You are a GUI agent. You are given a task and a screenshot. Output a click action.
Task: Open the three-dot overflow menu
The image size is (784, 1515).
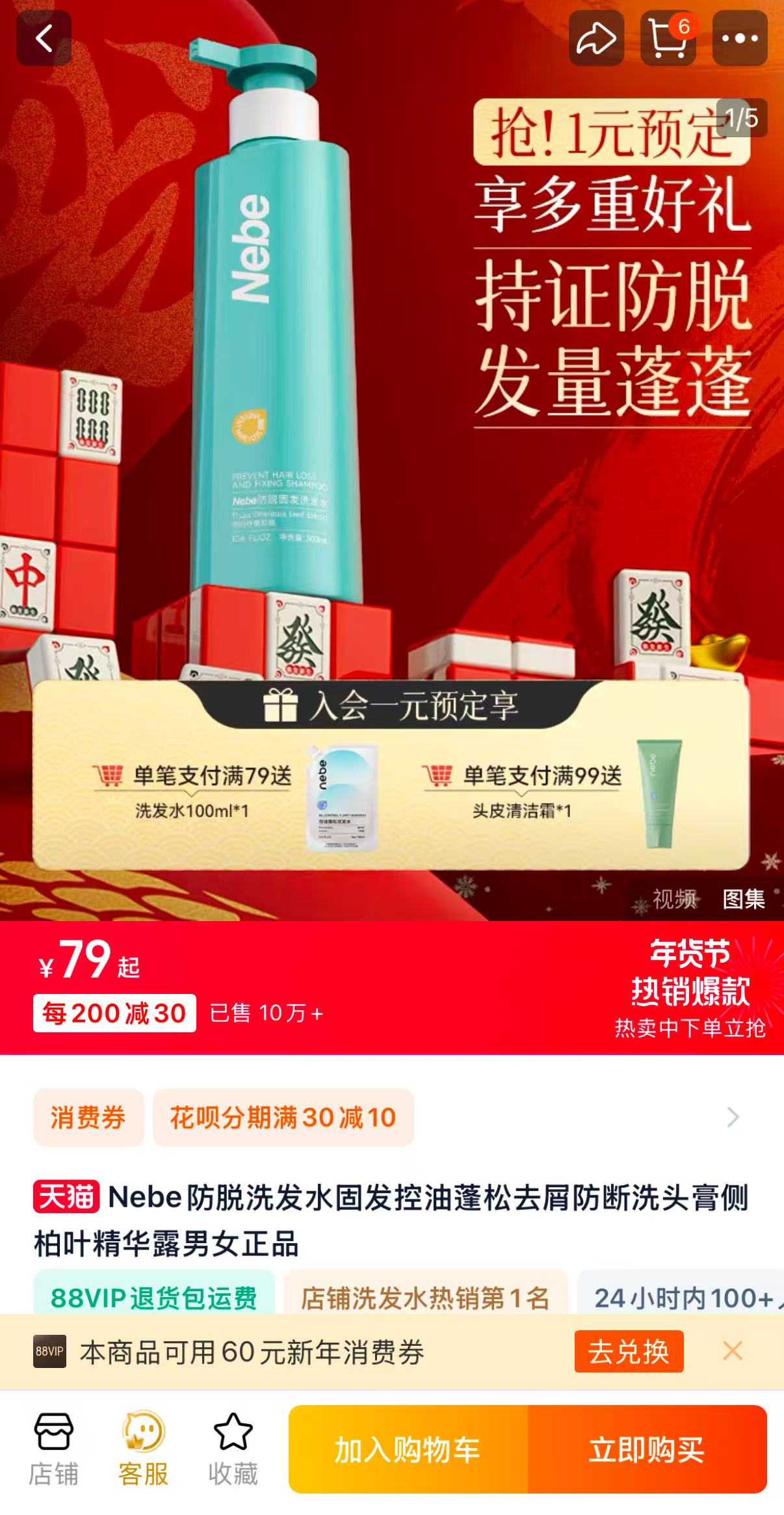740,38
